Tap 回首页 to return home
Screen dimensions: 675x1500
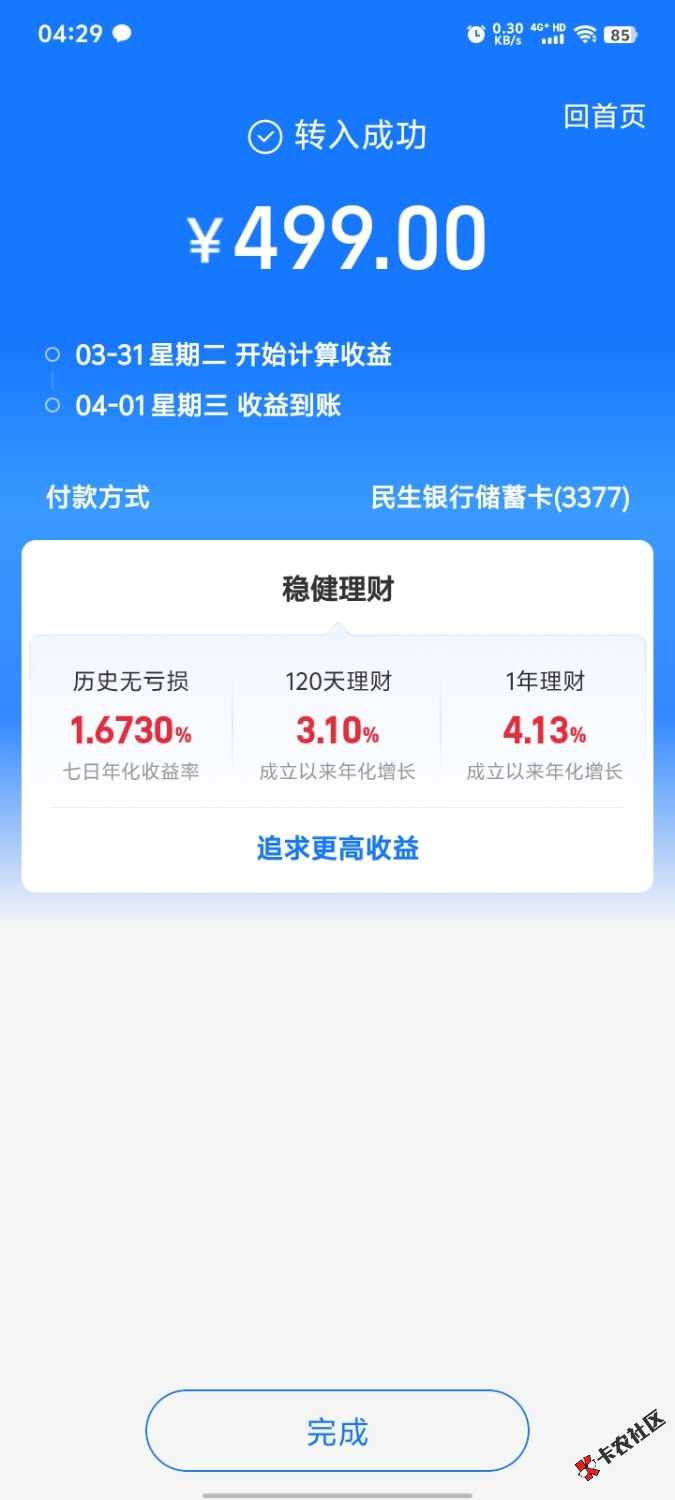[604, 116]
